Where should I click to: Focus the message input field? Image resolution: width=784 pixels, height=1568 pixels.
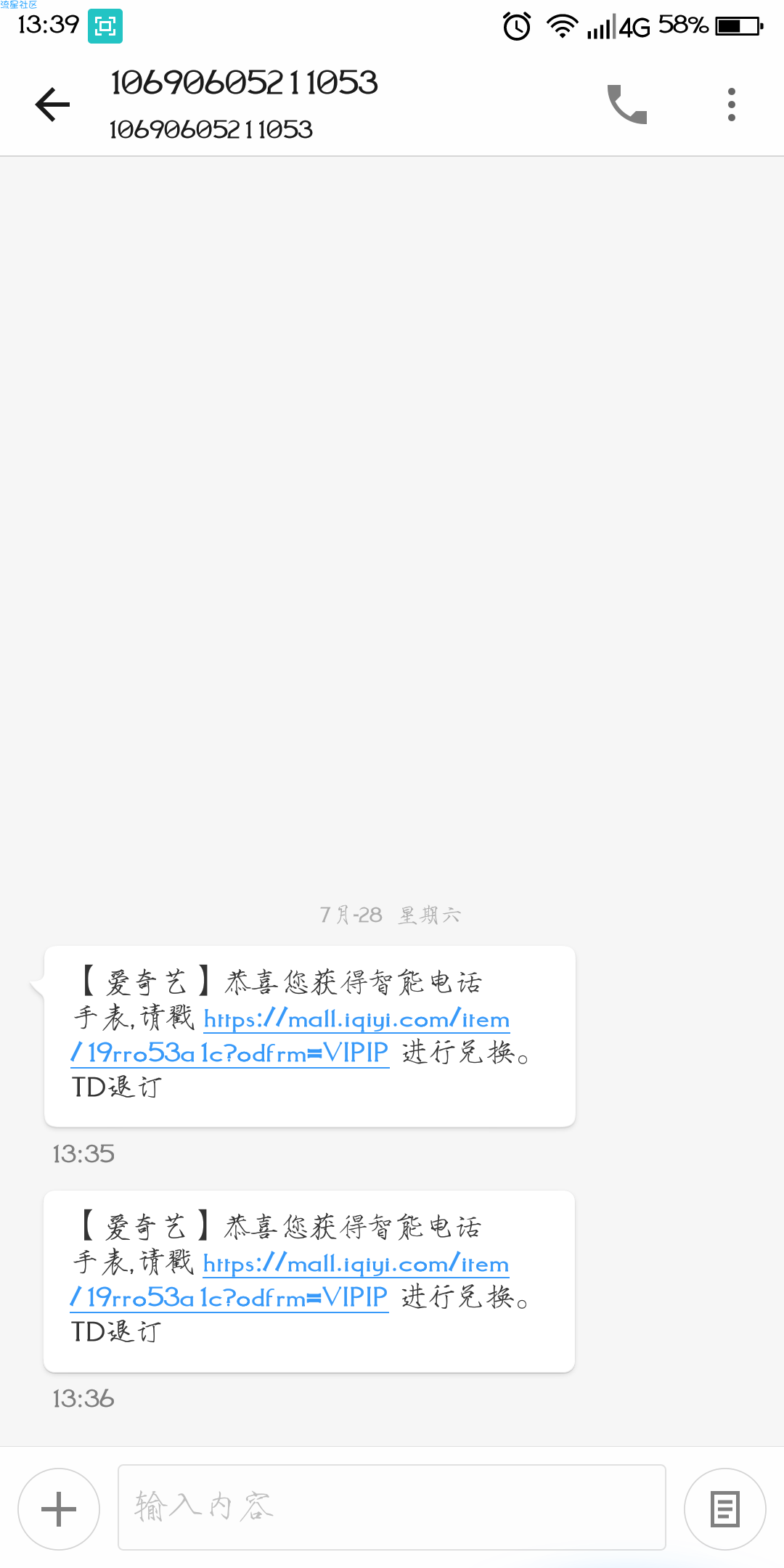click(392, 1507)
